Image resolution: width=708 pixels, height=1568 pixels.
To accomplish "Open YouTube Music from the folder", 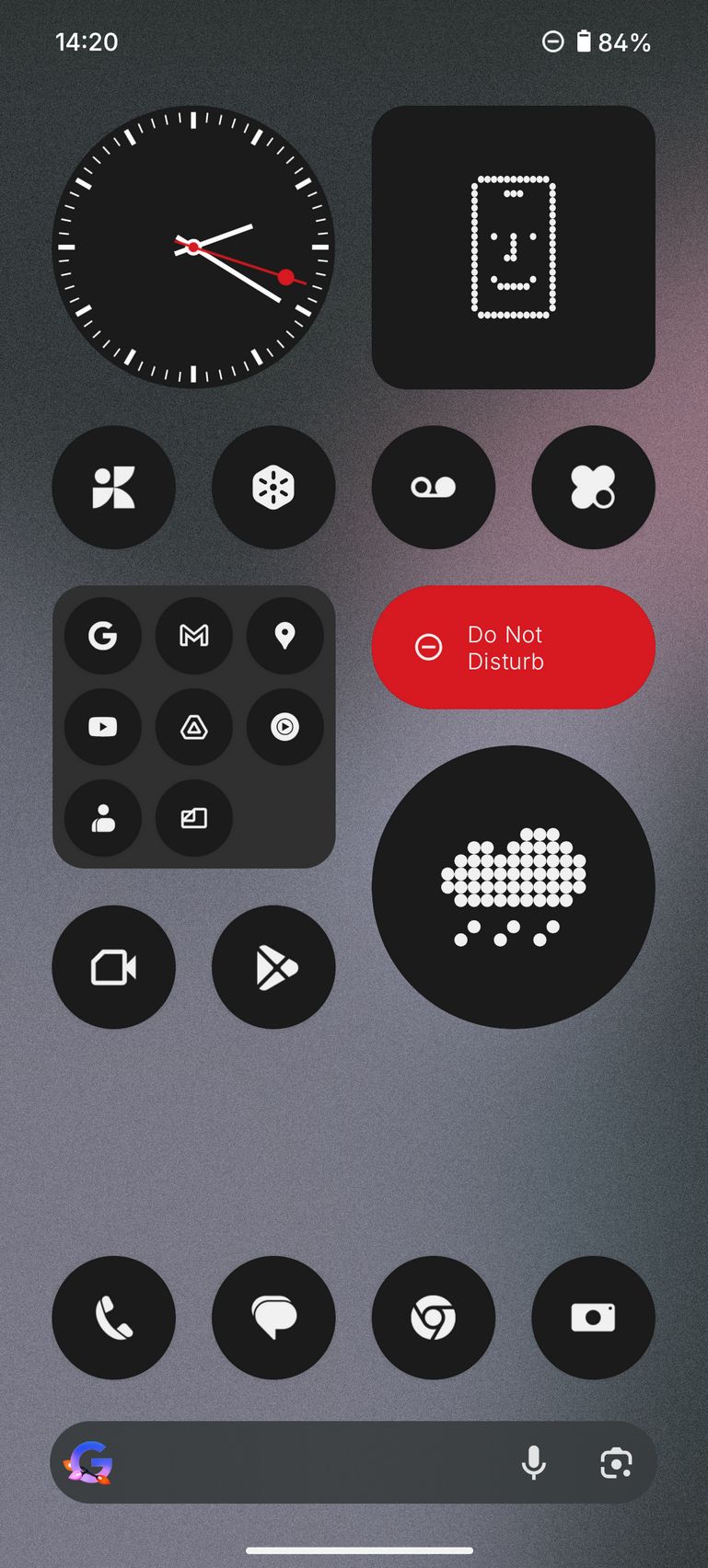I will click(284, 727).
